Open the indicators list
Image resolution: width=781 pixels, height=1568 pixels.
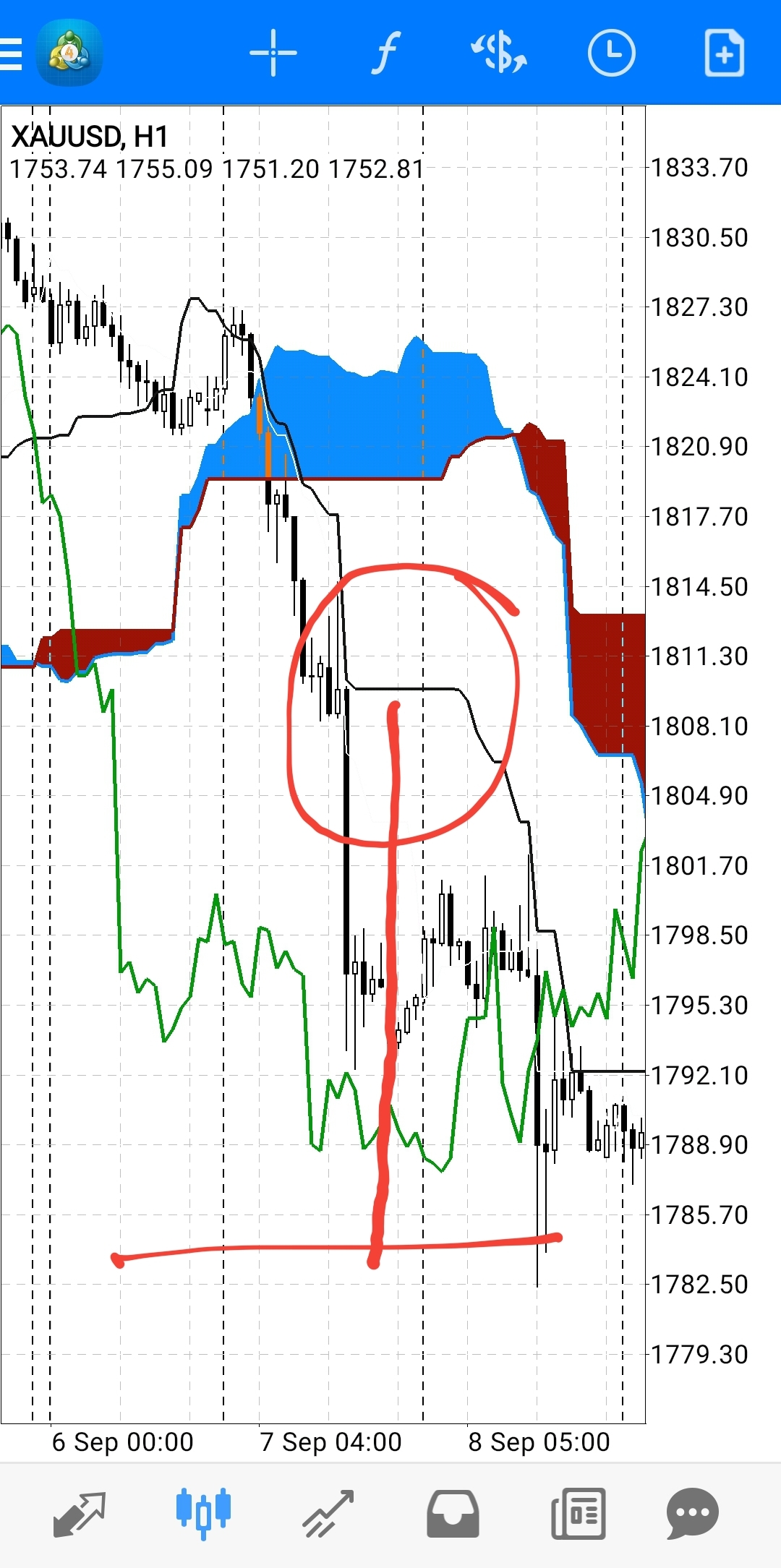coord(386,53)
